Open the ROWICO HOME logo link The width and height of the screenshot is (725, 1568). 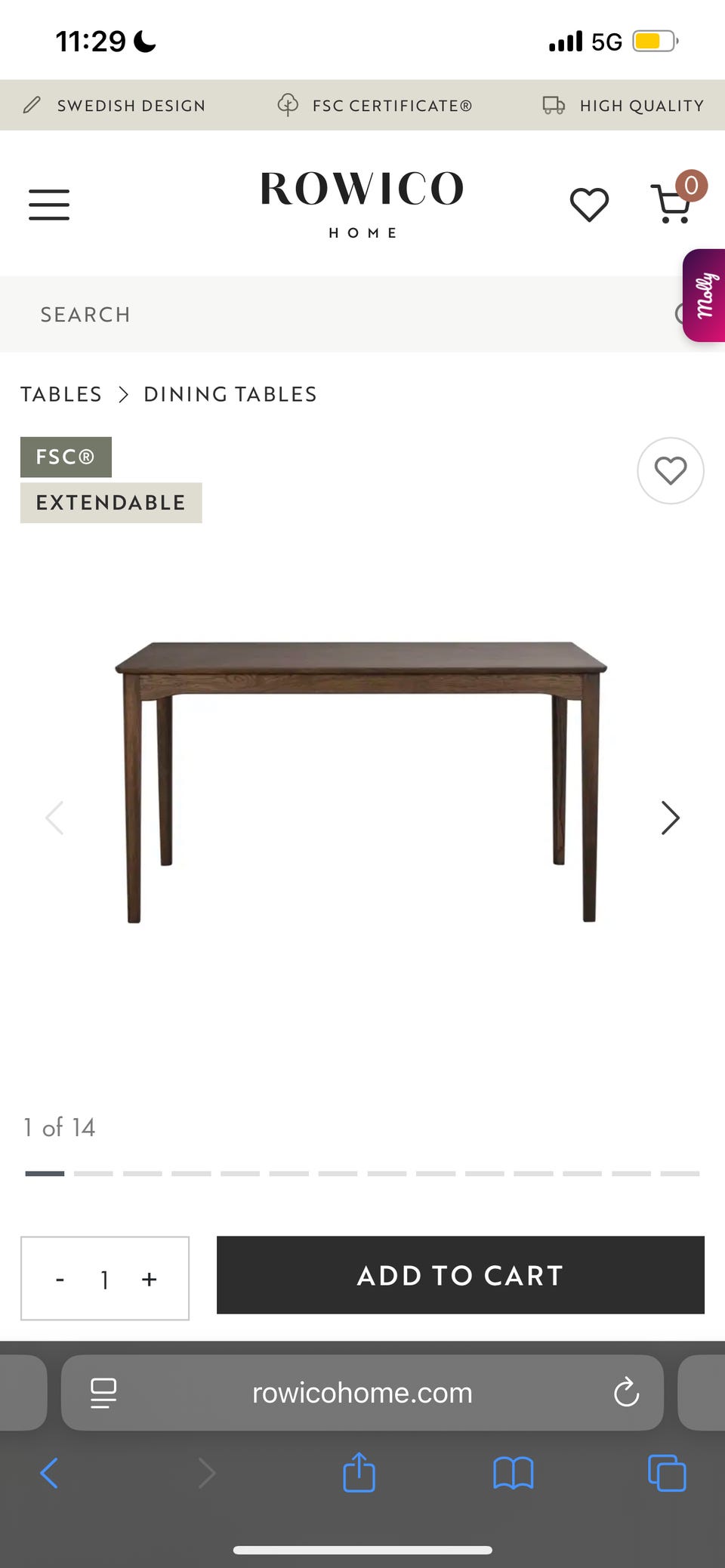(362, 202)
